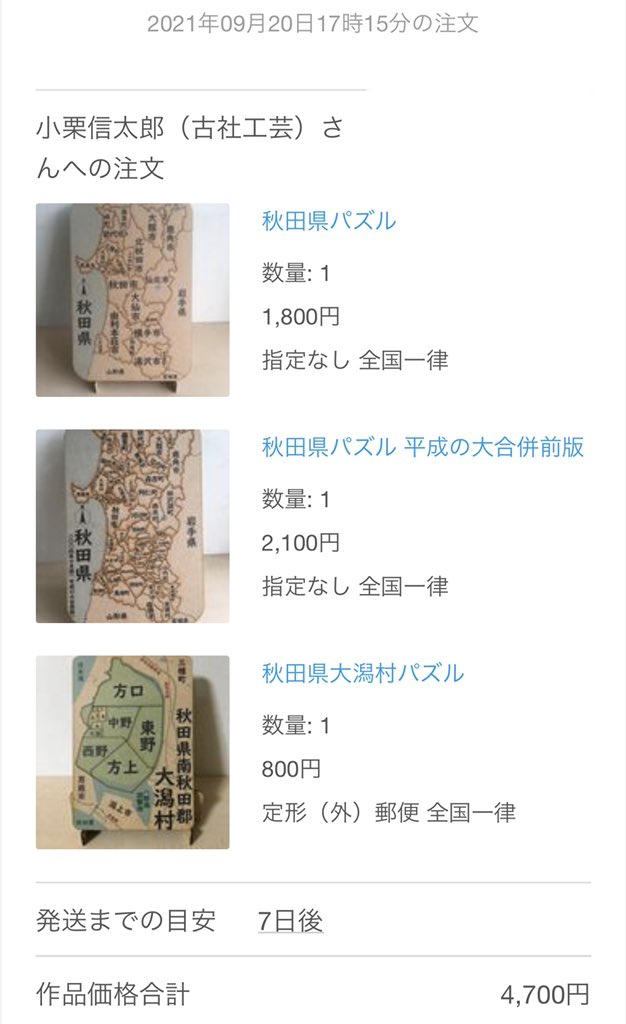
Task: Open the 秋田県パズル product link
Action: (x=329, y=221)
